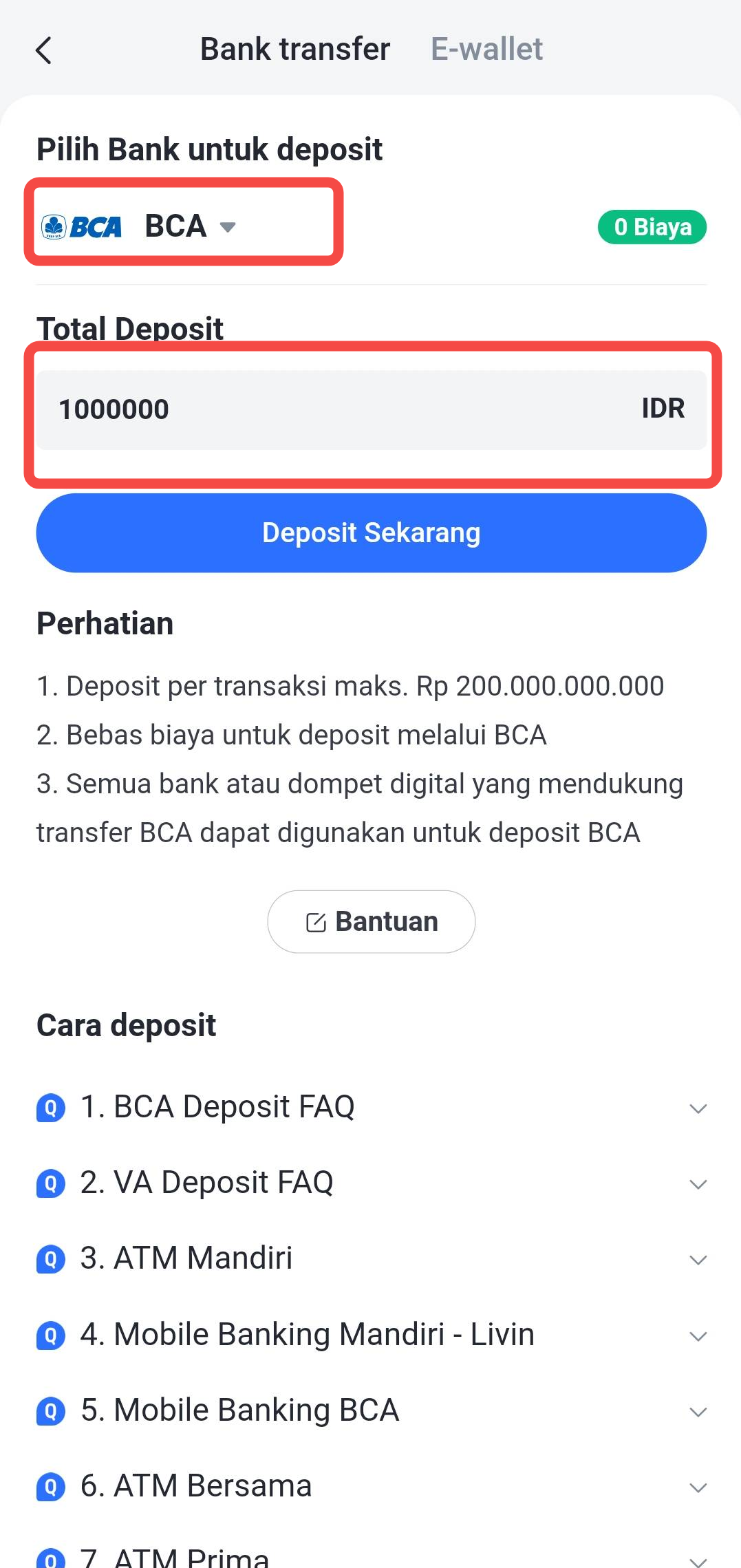741x1568 pixels.
Task: Open the BCA bank dropdown
Action: click(x=138, y=226)
